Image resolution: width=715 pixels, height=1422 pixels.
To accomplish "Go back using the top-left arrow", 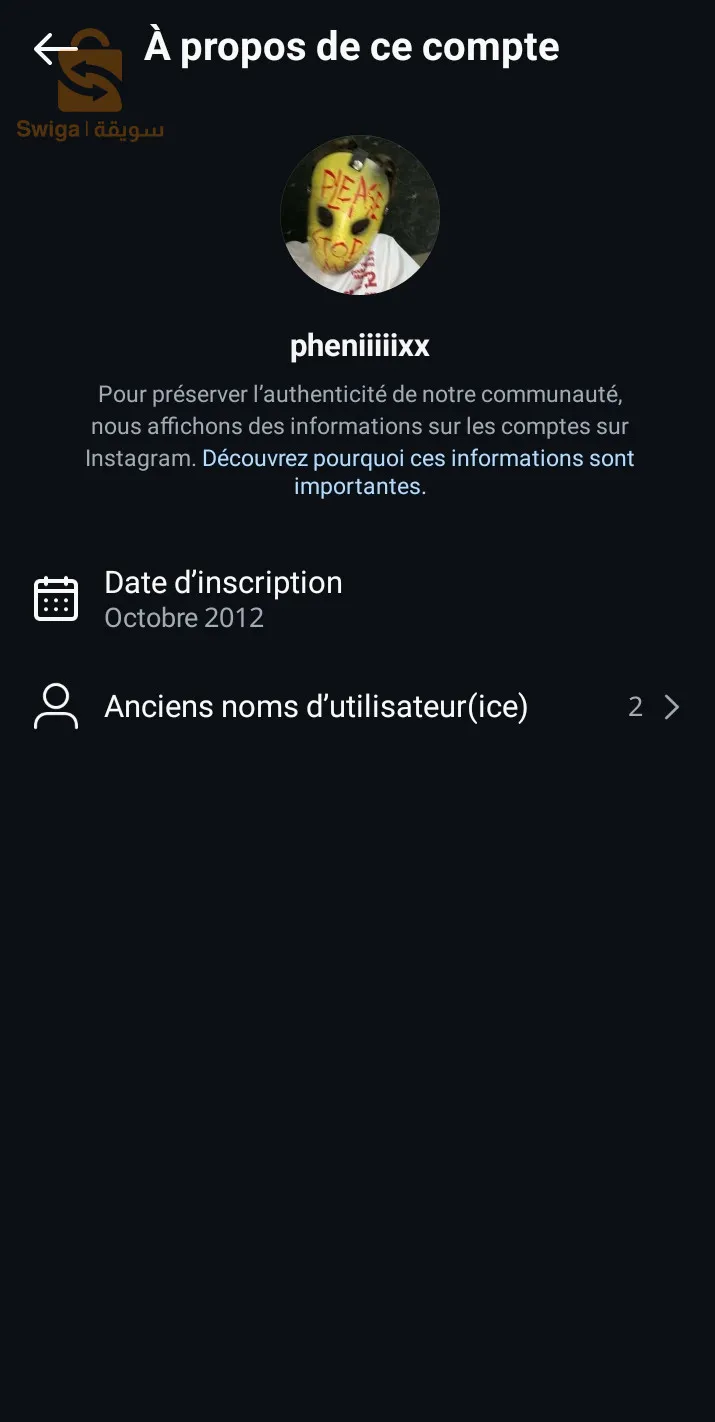I will [x=54, y=48].
